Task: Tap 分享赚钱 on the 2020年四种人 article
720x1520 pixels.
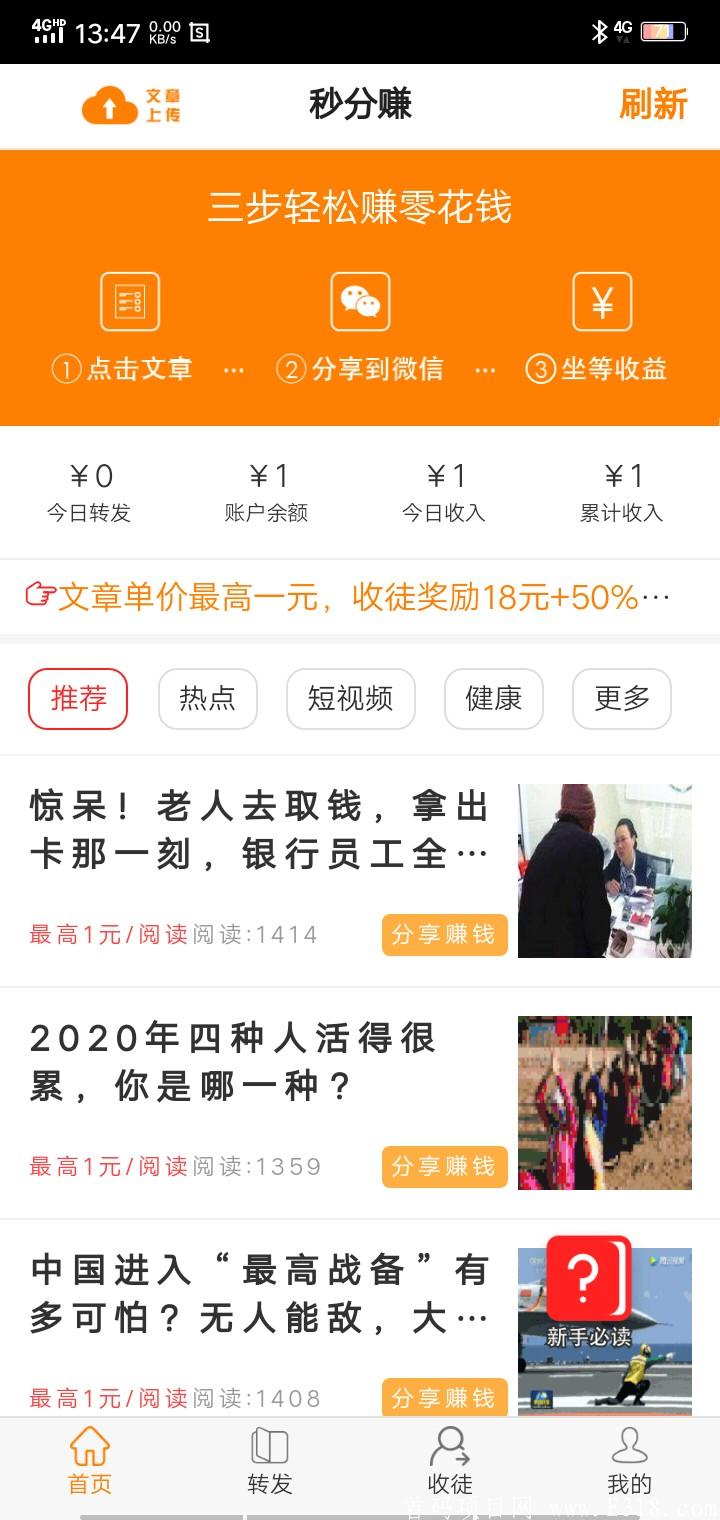Action: point(444,1167)
